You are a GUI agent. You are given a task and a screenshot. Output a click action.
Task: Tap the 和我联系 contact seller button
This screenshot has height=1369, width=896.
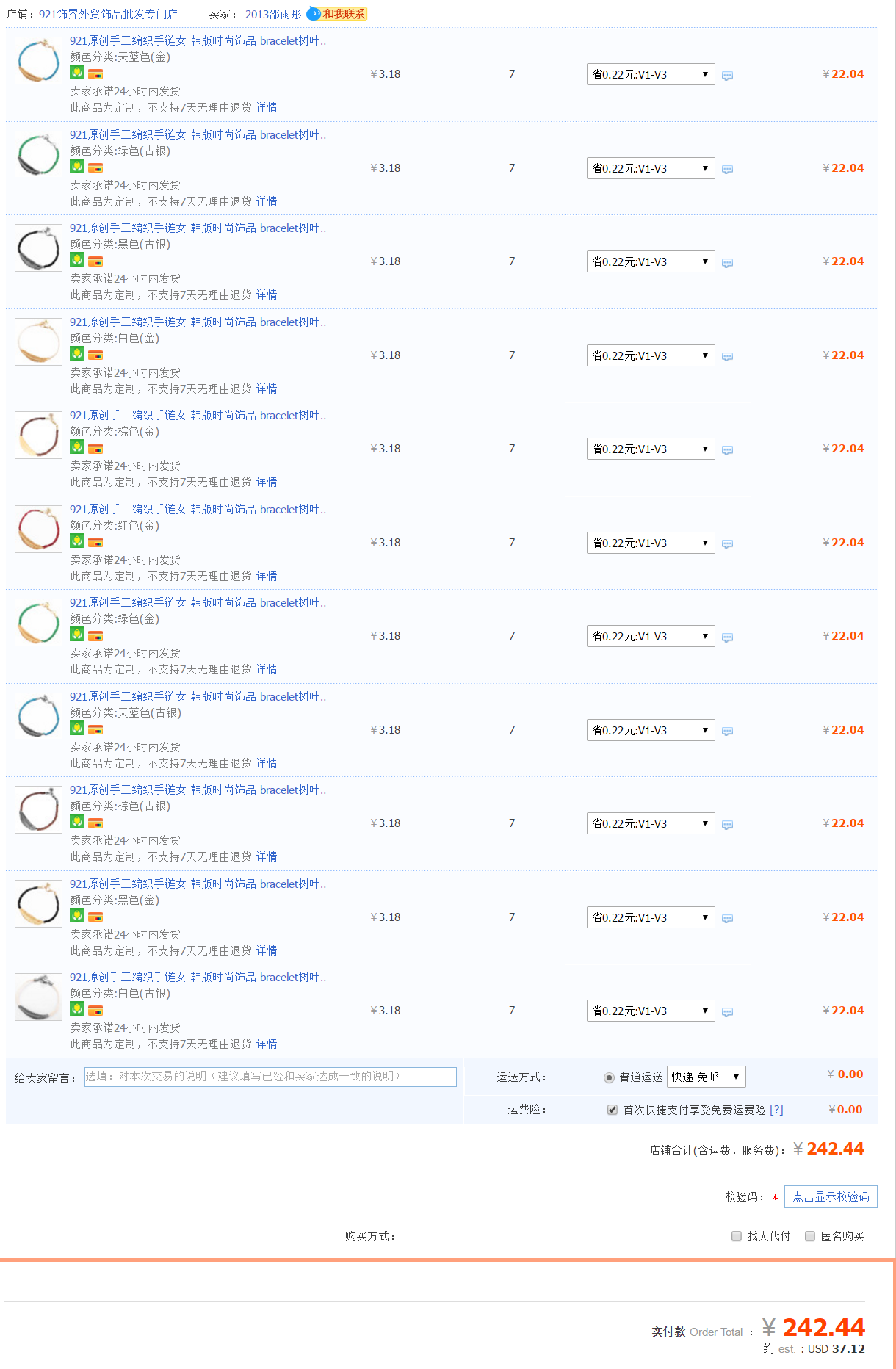[x=338, y=14]
